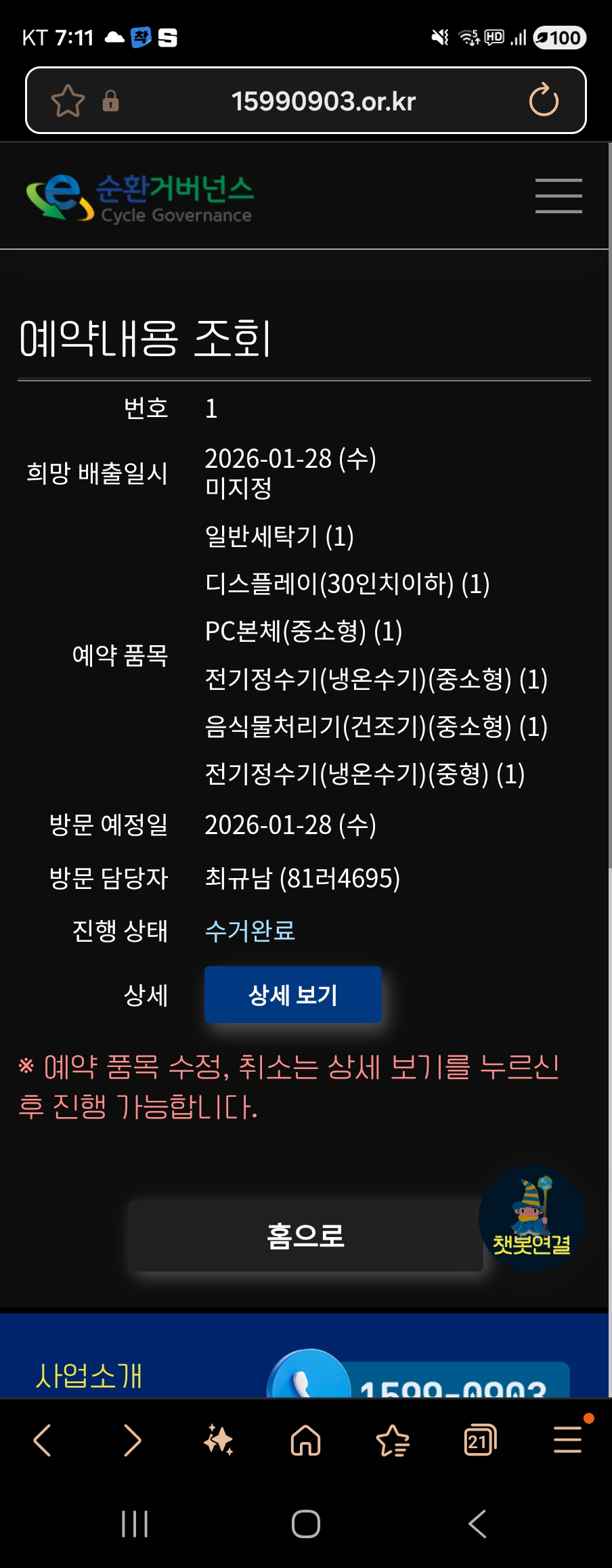
Task: Open the 챗봇연결 chatbot
Action: [x=531, y=1218]
